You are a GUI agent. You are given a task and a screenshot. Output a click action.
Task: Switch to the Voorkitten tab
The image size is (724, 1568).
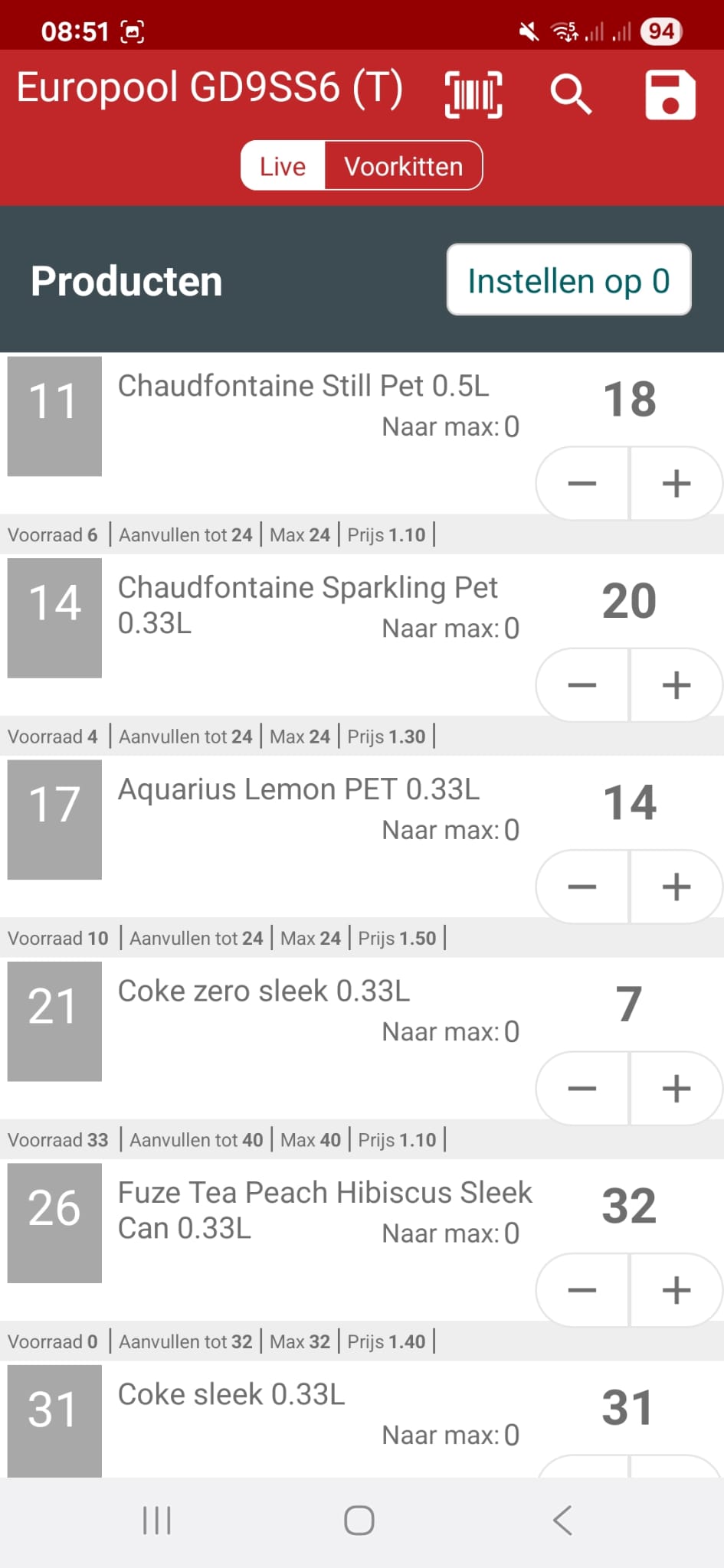click(403, 165)
